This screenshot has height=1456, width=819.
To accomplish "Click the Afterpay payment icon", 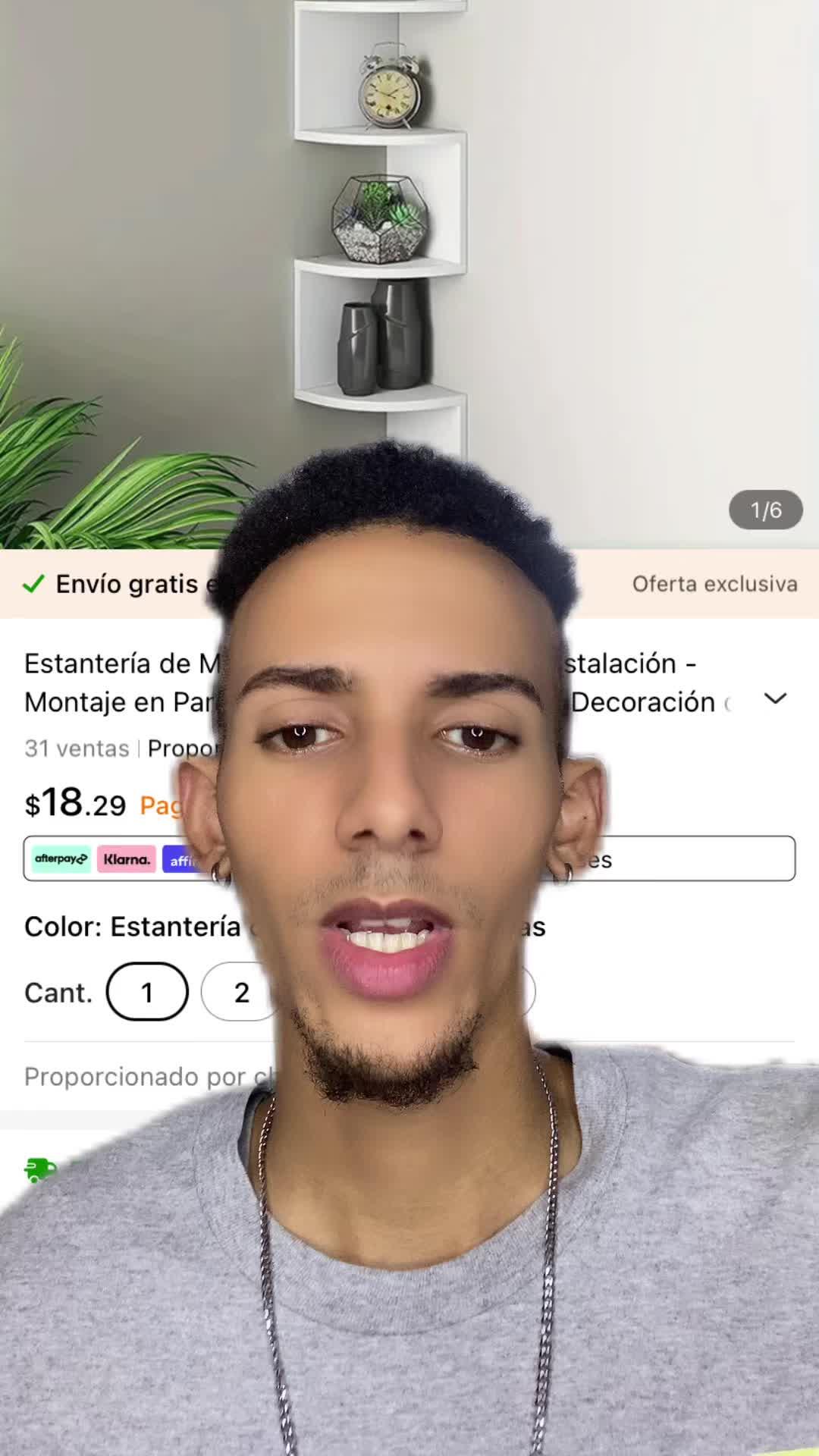I will tap(61, 858).
